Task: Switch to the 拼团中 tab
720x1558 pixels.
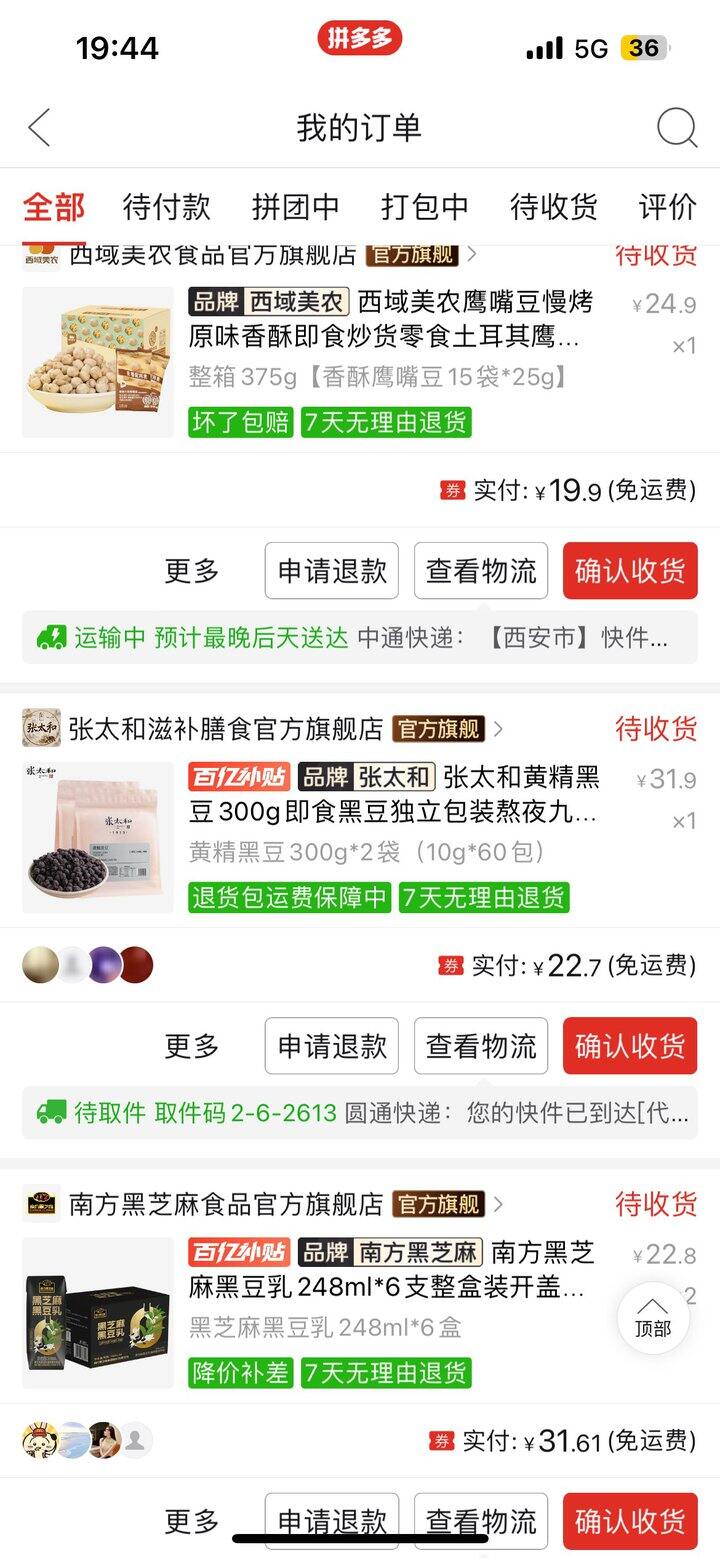Action: (295, 207)
